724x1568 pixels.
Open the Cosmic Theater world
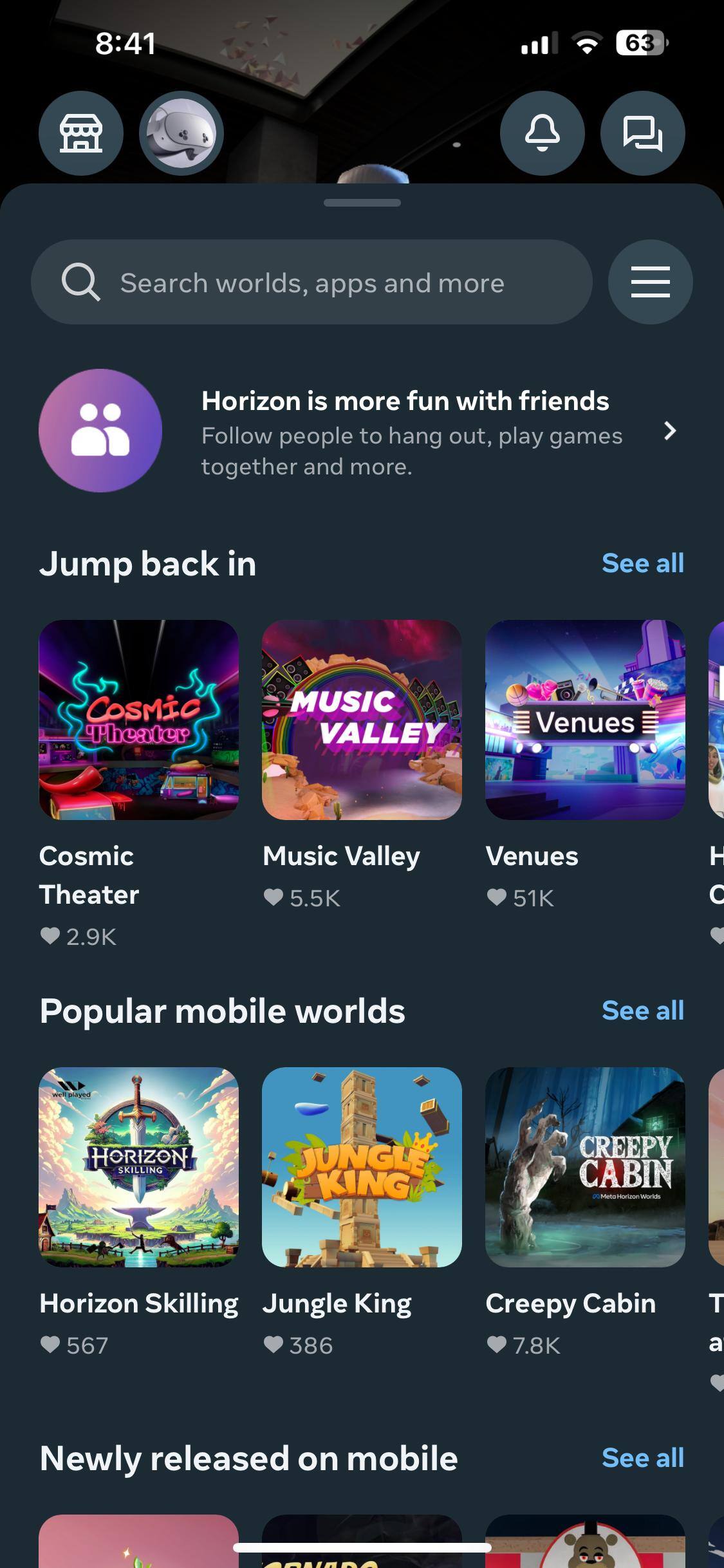[x=139, y=720]
